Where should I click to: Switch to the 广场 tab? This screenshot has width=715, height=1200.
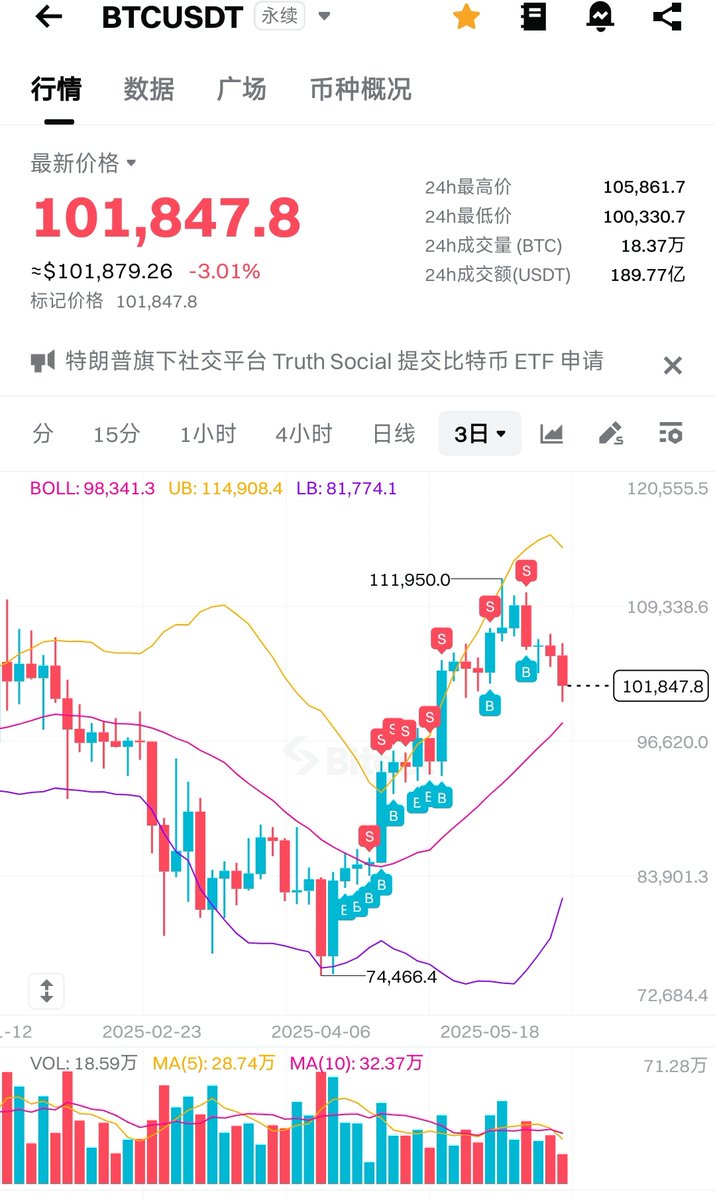click(x=242, y=89)
